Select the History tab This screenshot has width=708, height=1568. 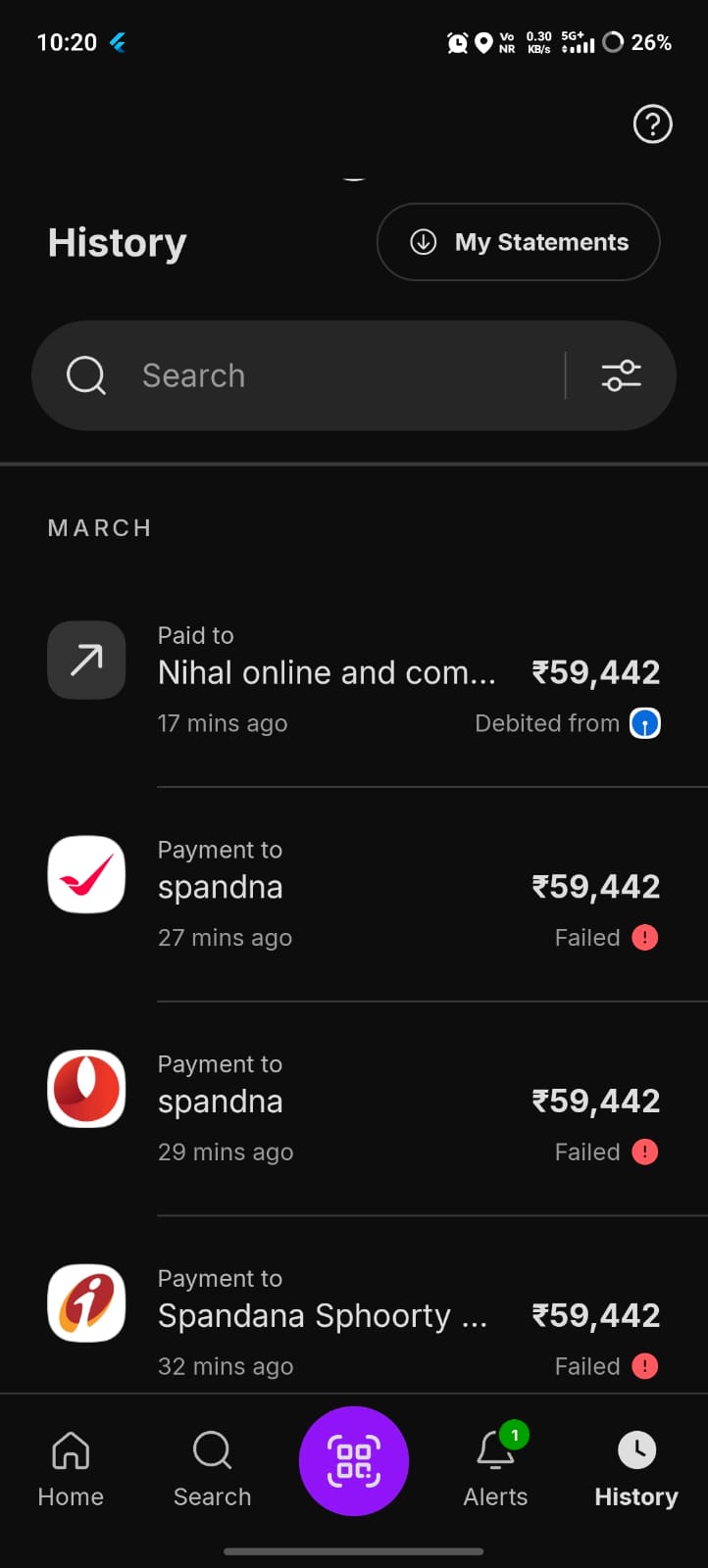636,1467
